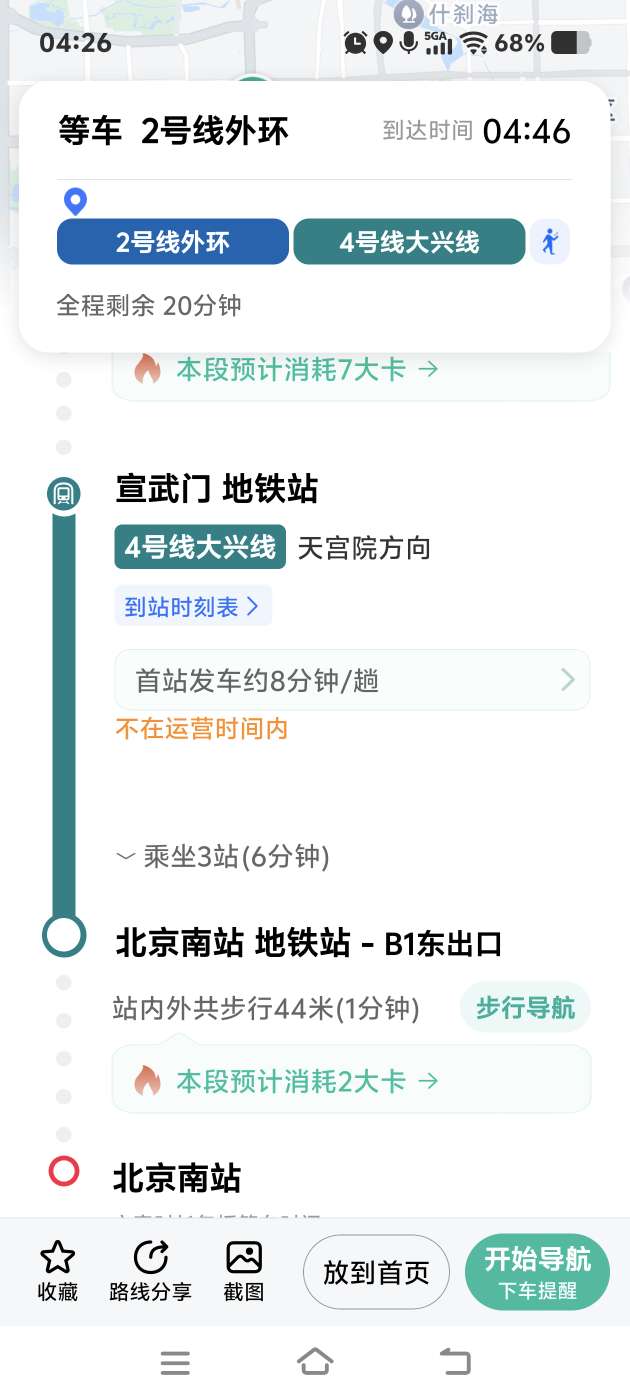Start 步行导航 from 北京南站 exit
Screen dimensions: 630x1400
524,1008
